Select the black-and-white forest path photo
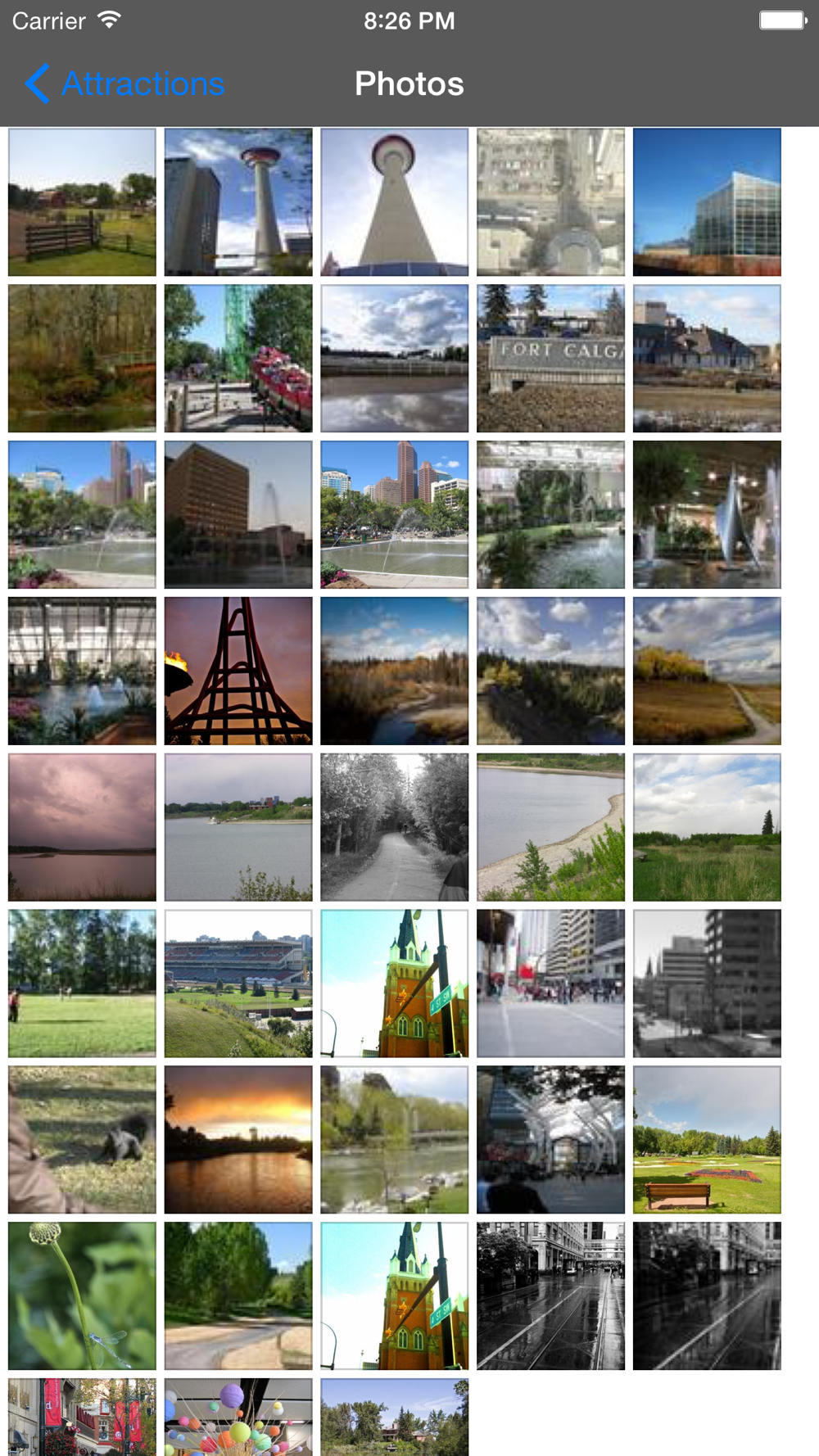This screenshot has width=819, height=1456. click(x=395, y=827)
